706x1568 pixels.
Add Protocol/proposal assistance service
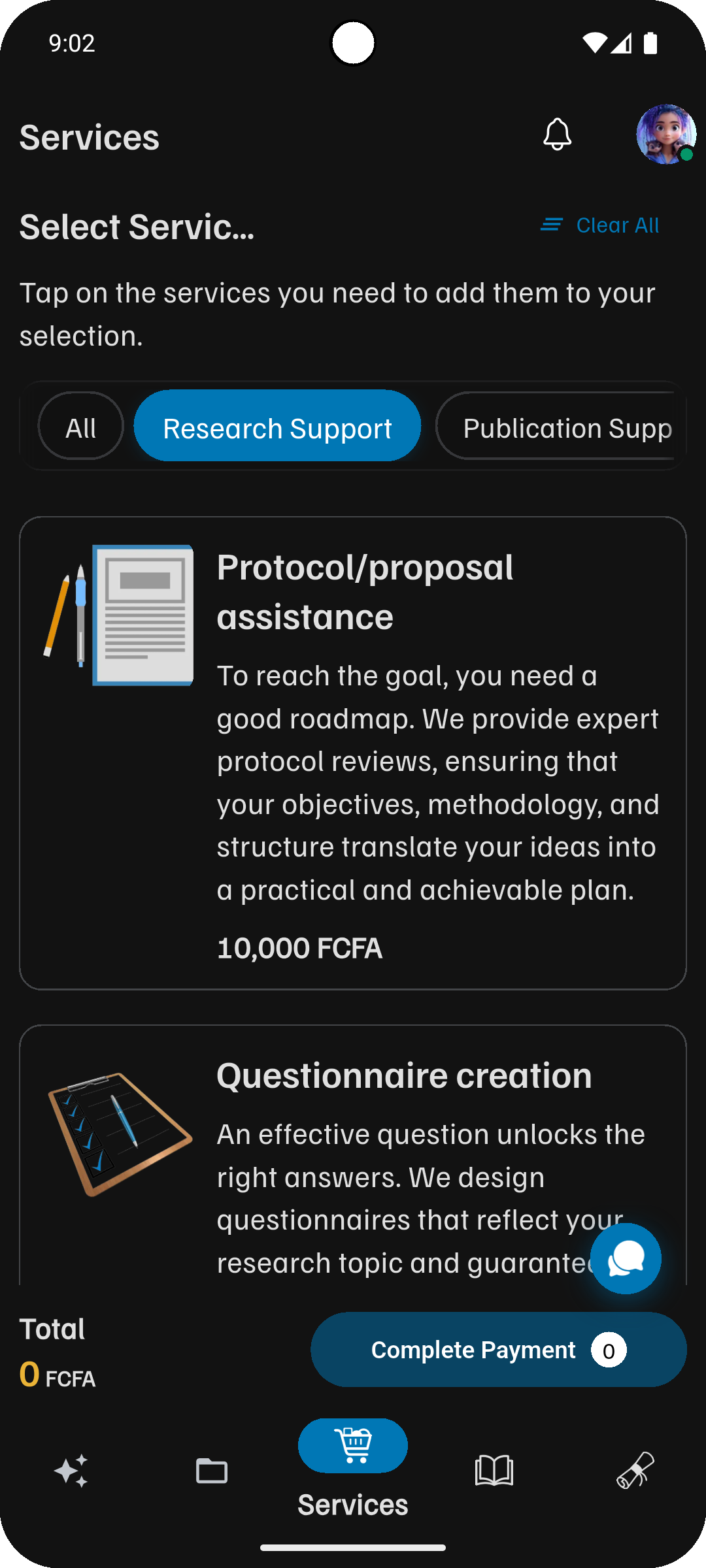pyautogui.click(x=353, y=753)
